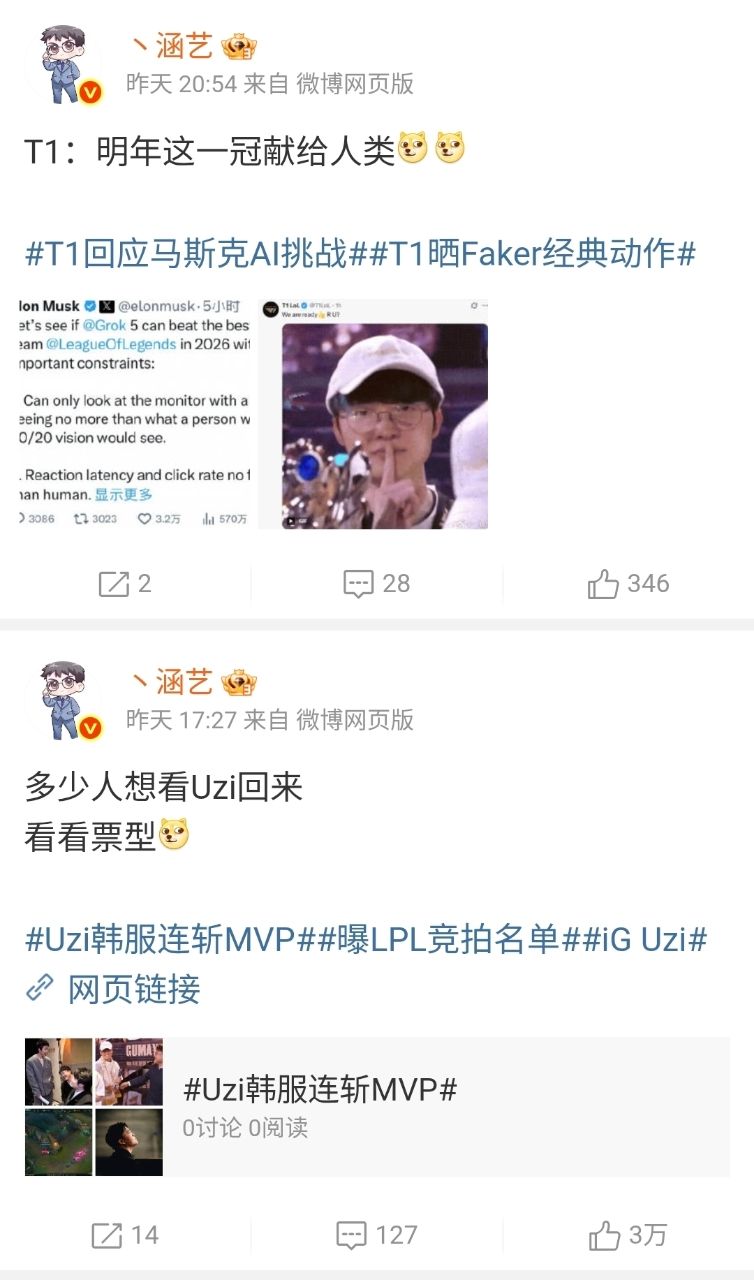This screenshot has height=1280, width=754.
Task: Like the Uzi post with 3万 likes
Action: click(x=628, y=1236)
